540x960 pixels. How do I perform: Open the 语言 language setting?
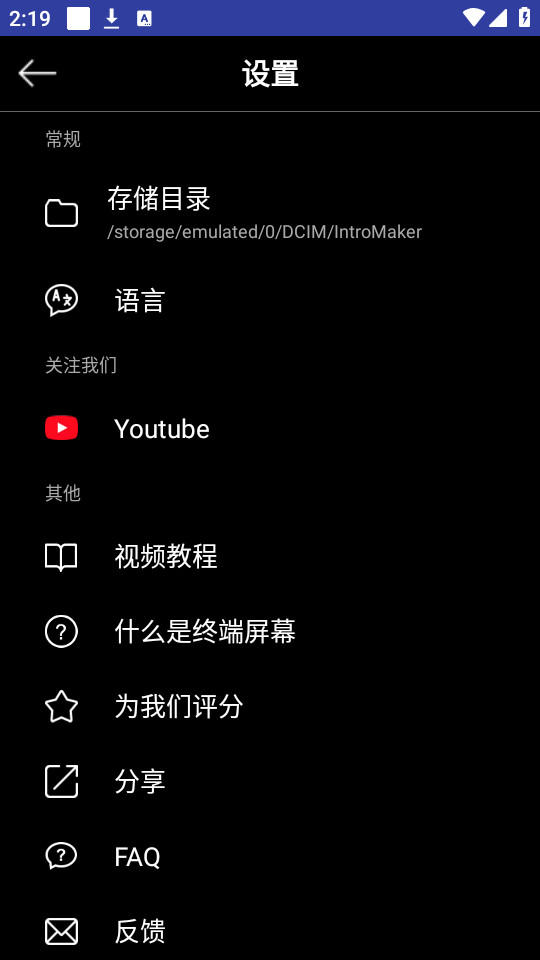click(270, 301)
